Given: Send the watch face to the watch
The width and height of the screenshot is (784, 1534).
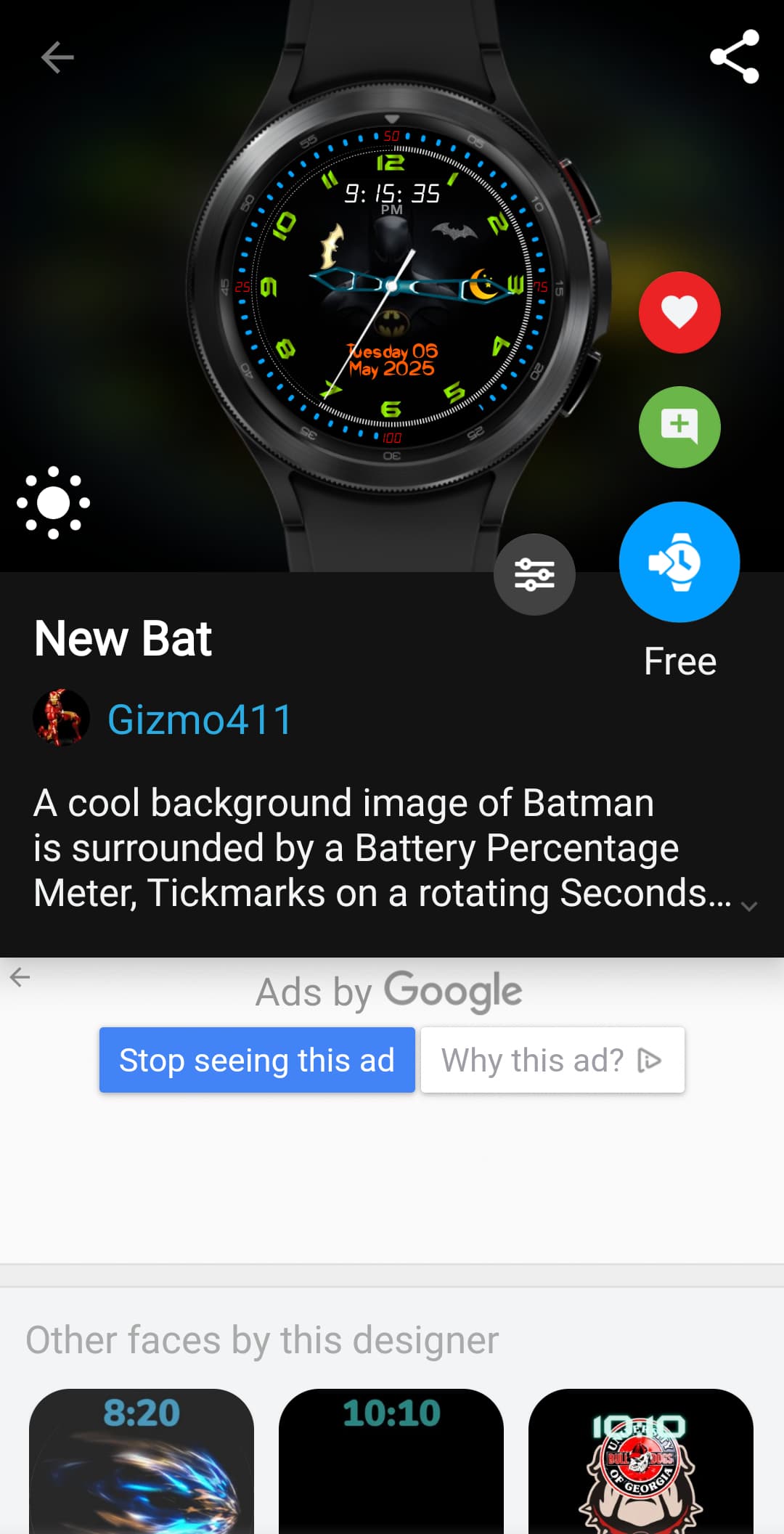Looking at the screenshot, I should [x=679, y=562].
